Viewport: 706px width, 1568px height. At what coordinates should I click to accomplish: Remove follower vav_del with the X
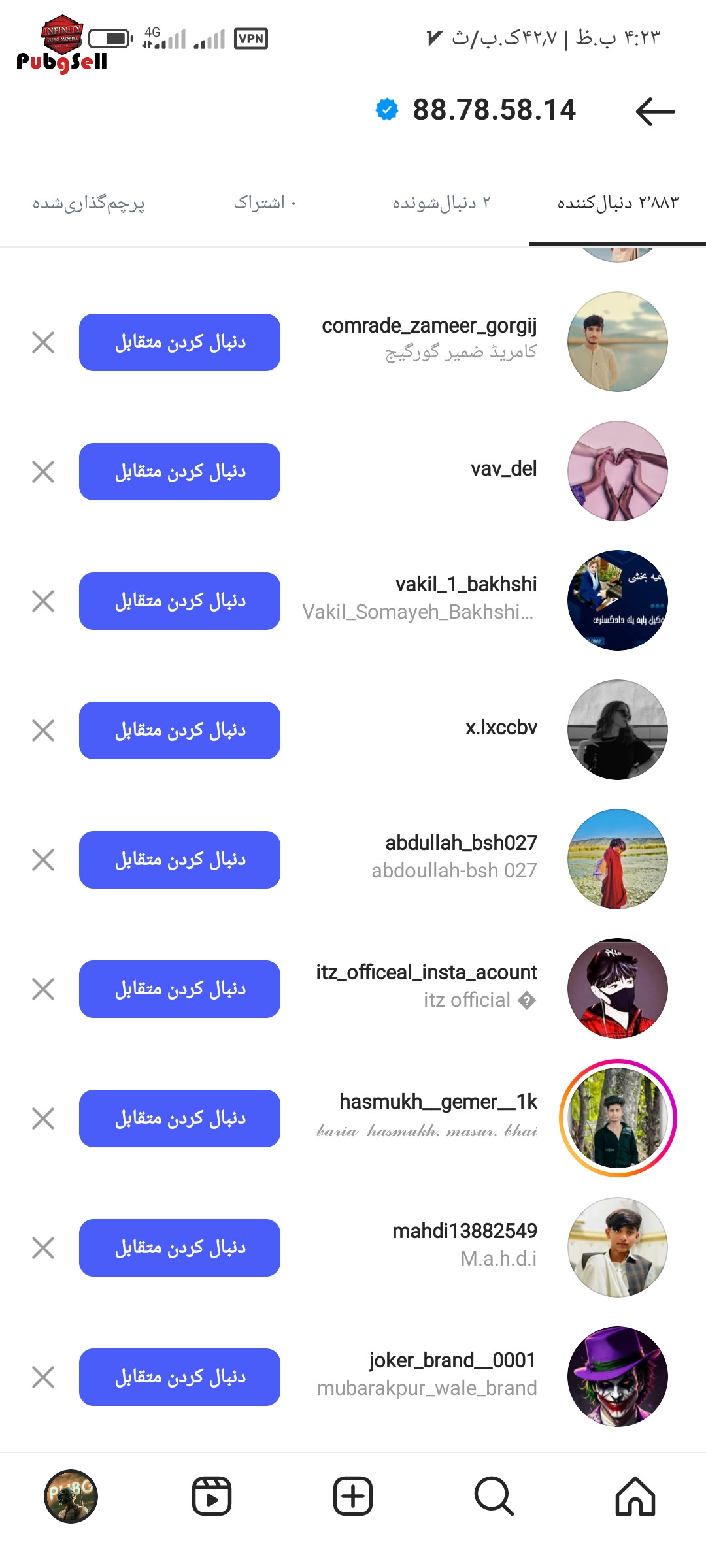coord(43,472)
